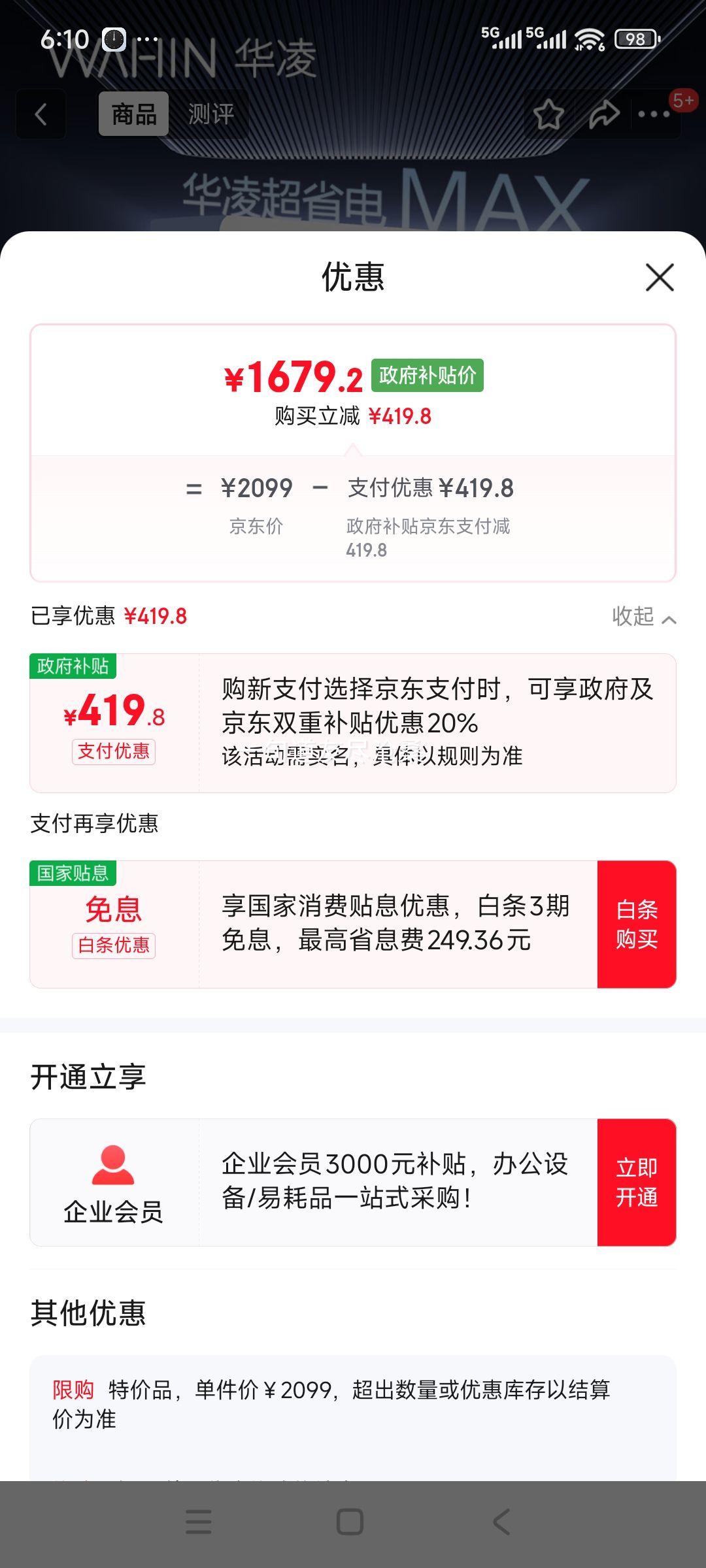Share this product page
The width and height of the screenshot is (706, 1568).
(x=603, y=114)
